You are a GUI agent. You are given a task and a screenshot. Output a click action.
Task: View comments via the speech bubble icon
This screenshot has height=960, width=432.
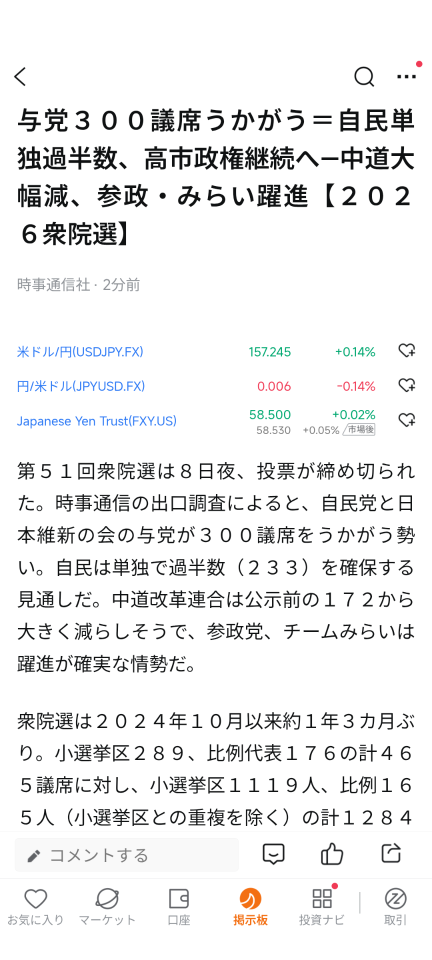point(273,853)
